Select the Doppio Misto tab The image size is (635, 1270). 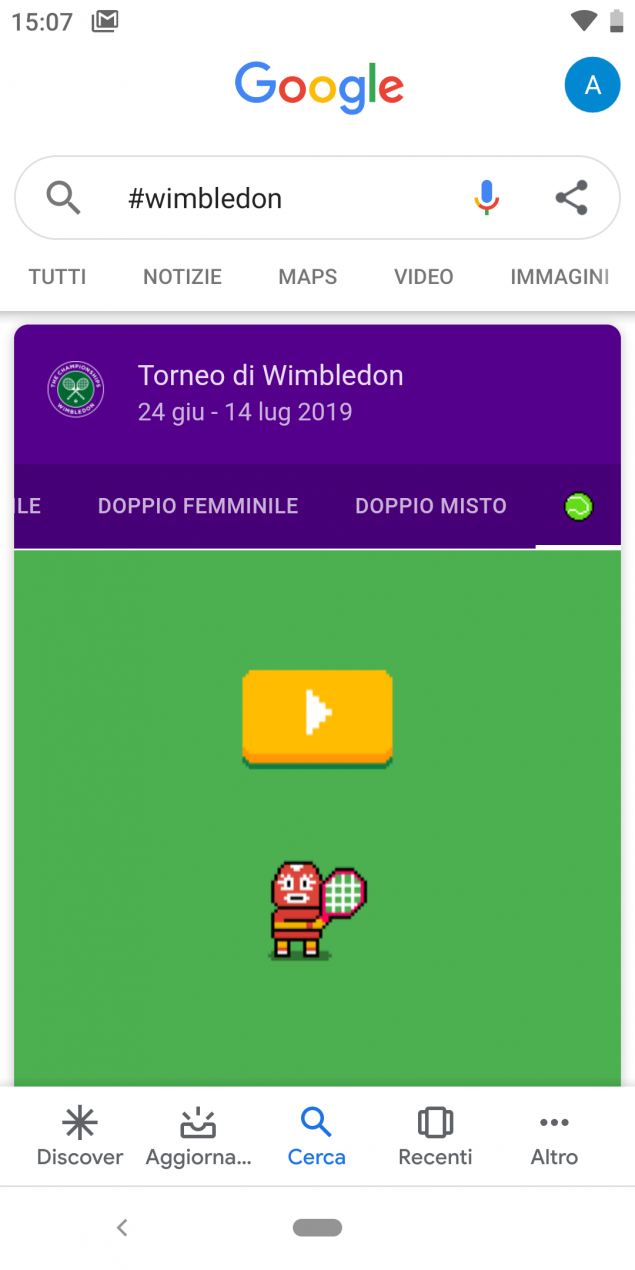pos(431,506)
